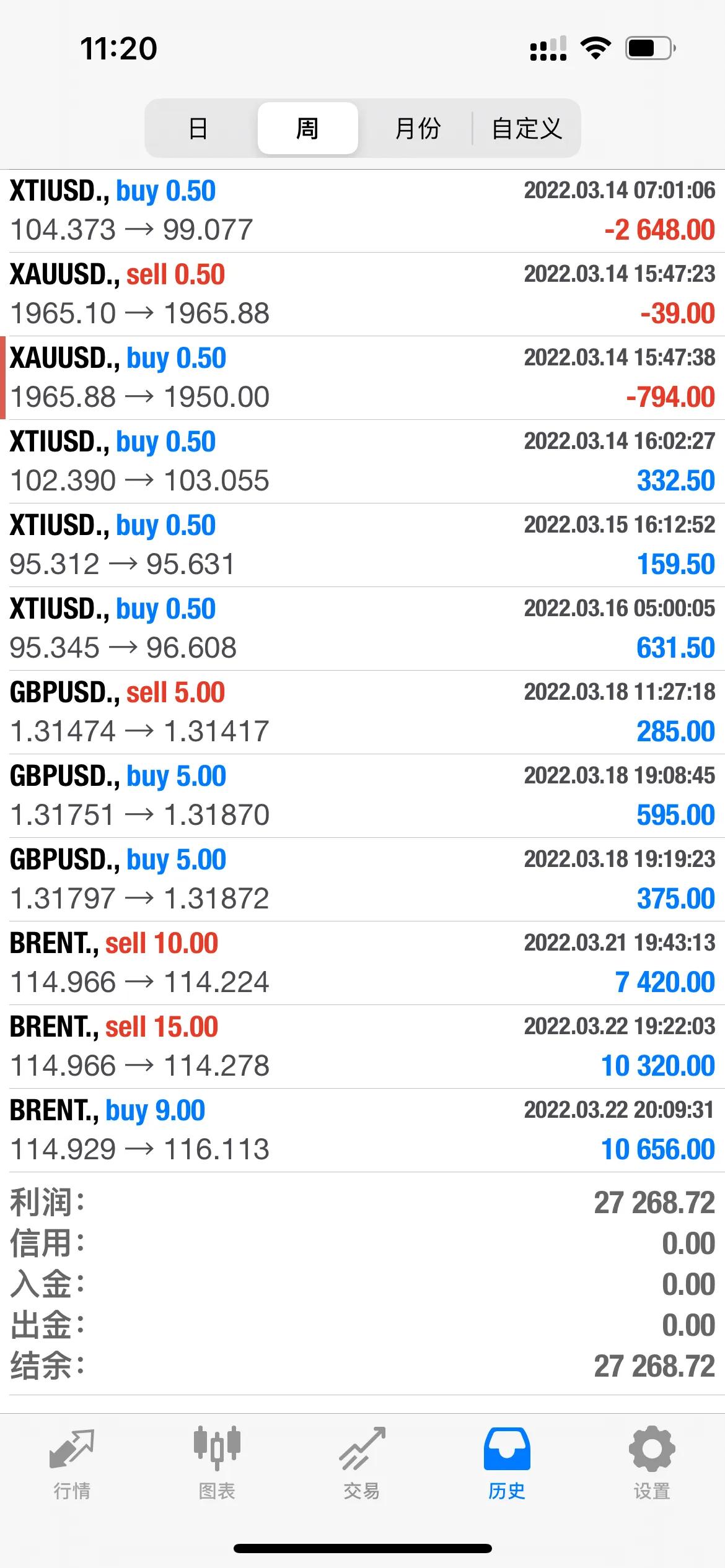Open the GBPUSD sell 5.00 trade
The width and height of the screenshot is (725, 1568).
pos(362,712)
